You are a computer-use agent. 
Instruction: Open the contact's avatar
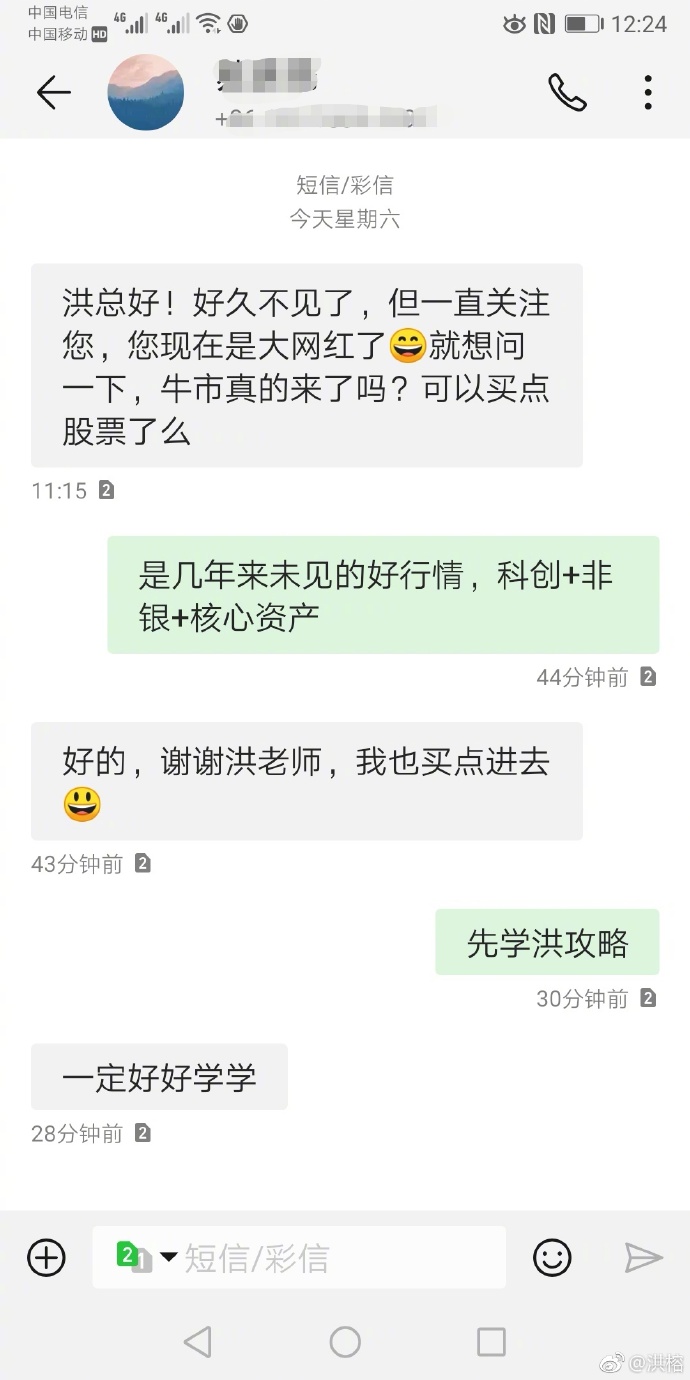tap(146, 93)
